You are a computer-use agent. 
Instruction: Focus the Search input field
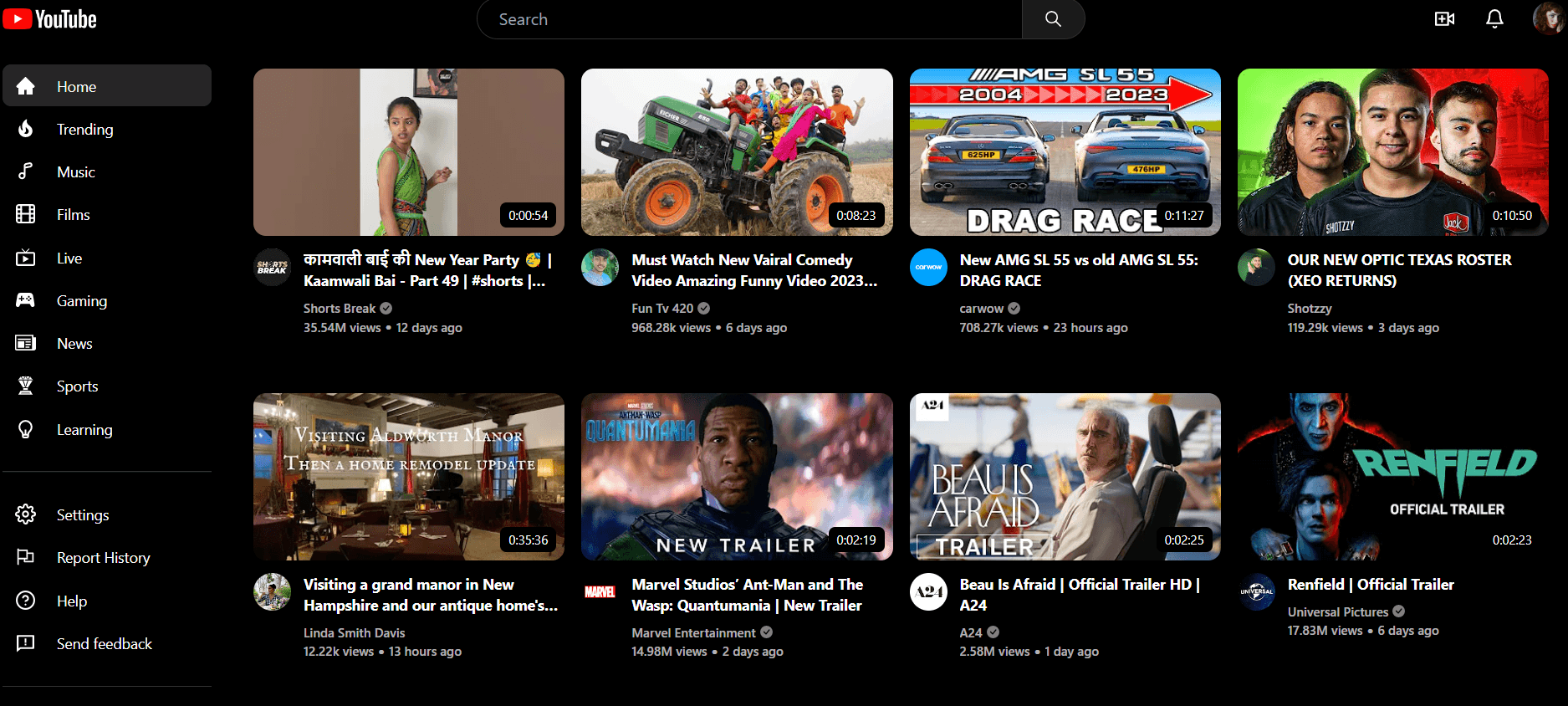pos(748,19)
